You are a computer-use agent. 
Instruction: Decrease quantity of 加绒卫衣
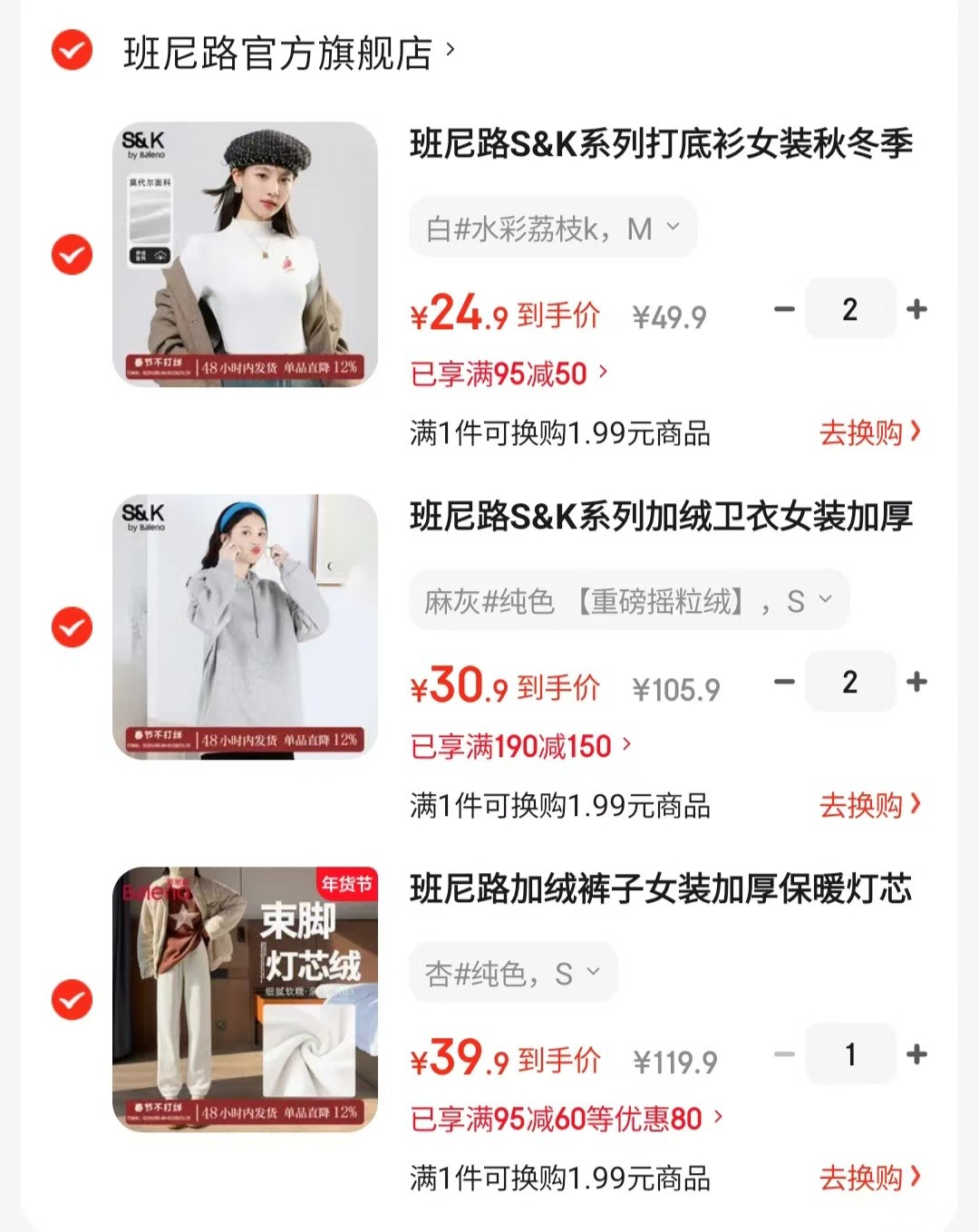[x=784, y=682]
